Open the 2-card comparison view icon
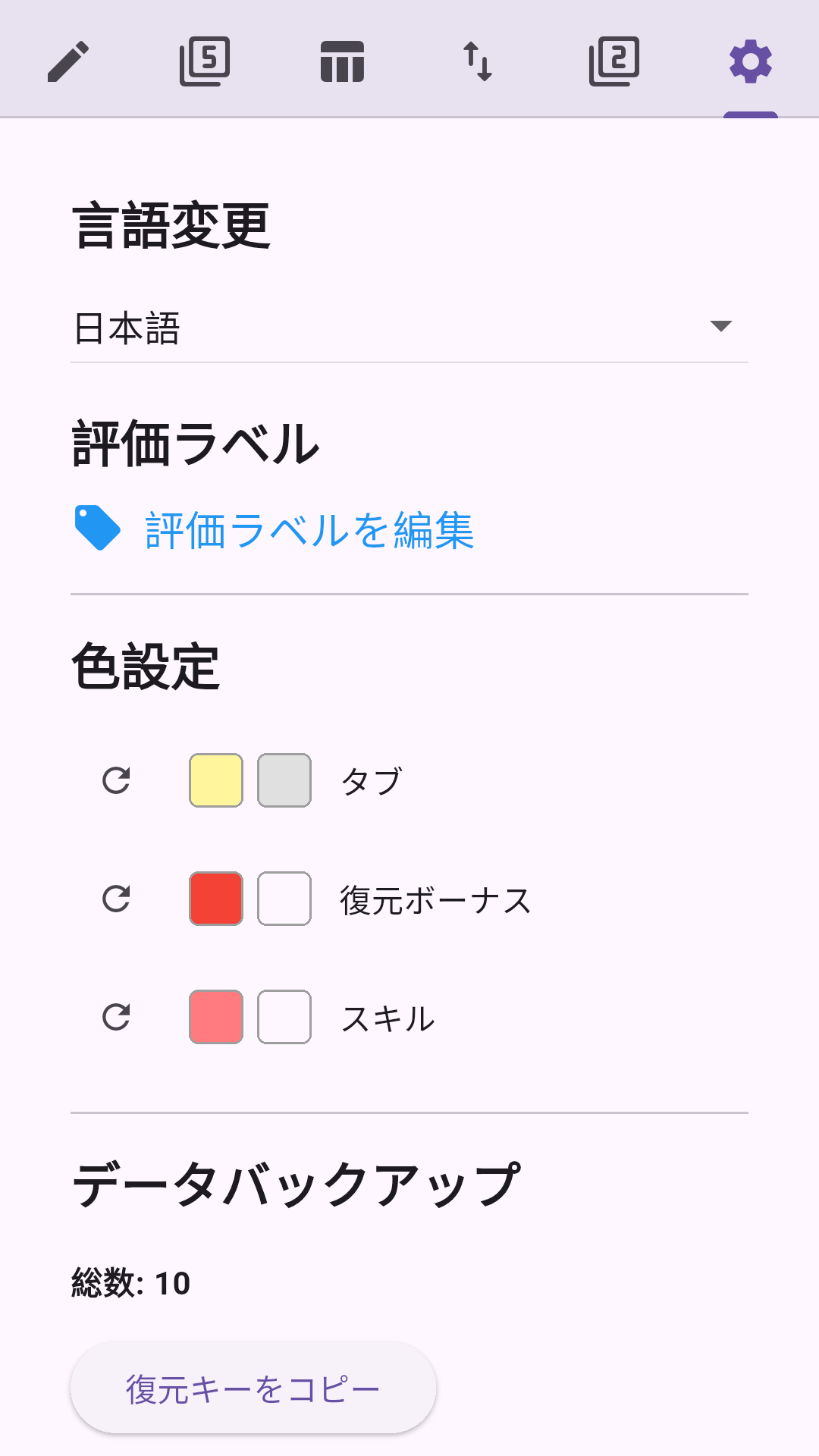Image resolution: width=819 pixels, height=1456 pixels. click(x=614, y=61)
